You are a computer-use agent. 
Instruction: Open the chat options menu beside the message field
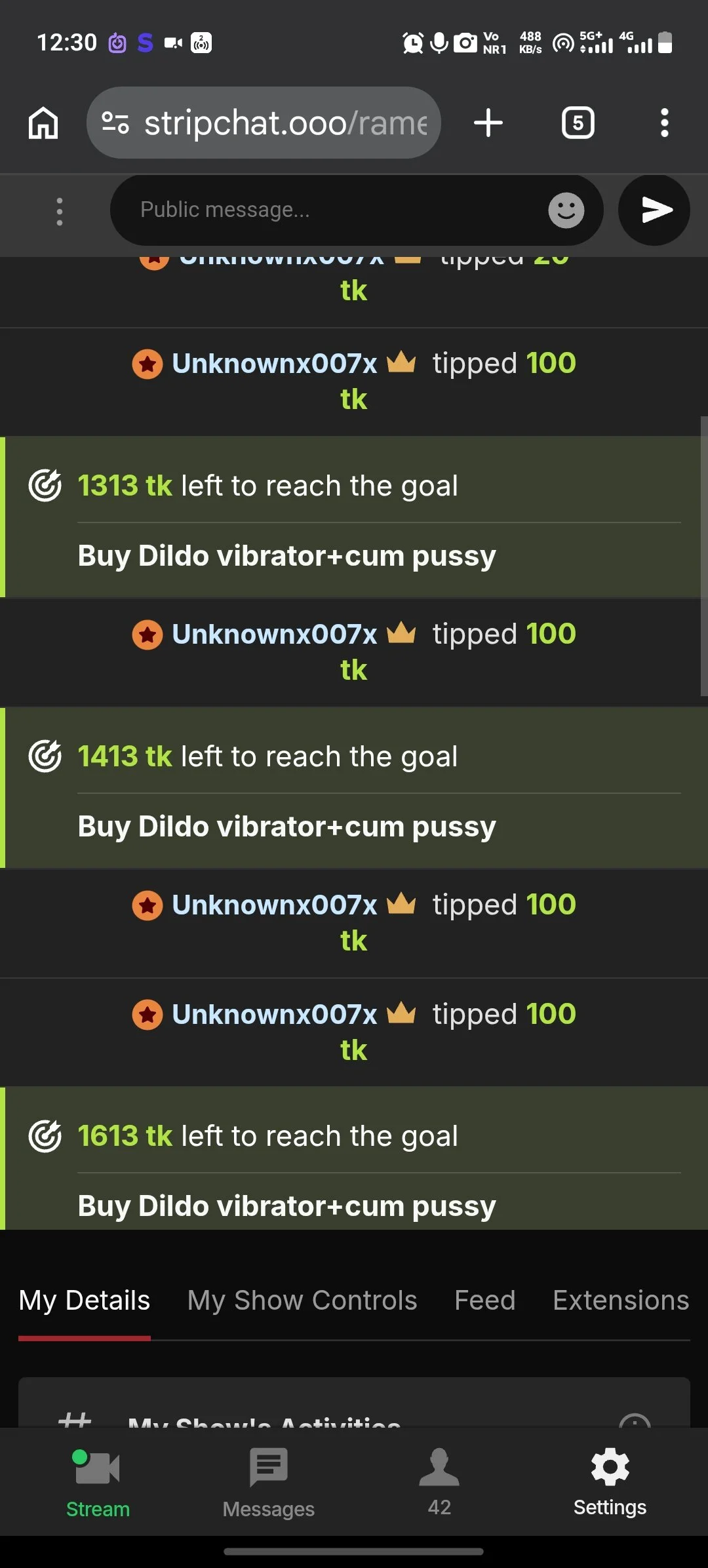click(x=60, y=211)
